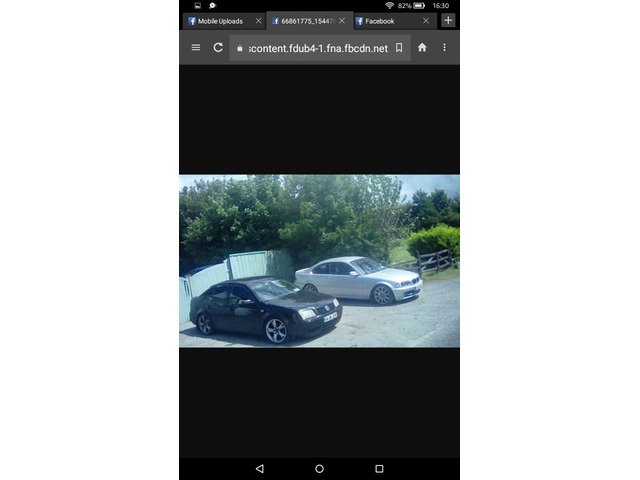Image resolution: width=640 pixels, height=480 pixels.
Task: Go back using the system back button
Action: tap(259, 468)
